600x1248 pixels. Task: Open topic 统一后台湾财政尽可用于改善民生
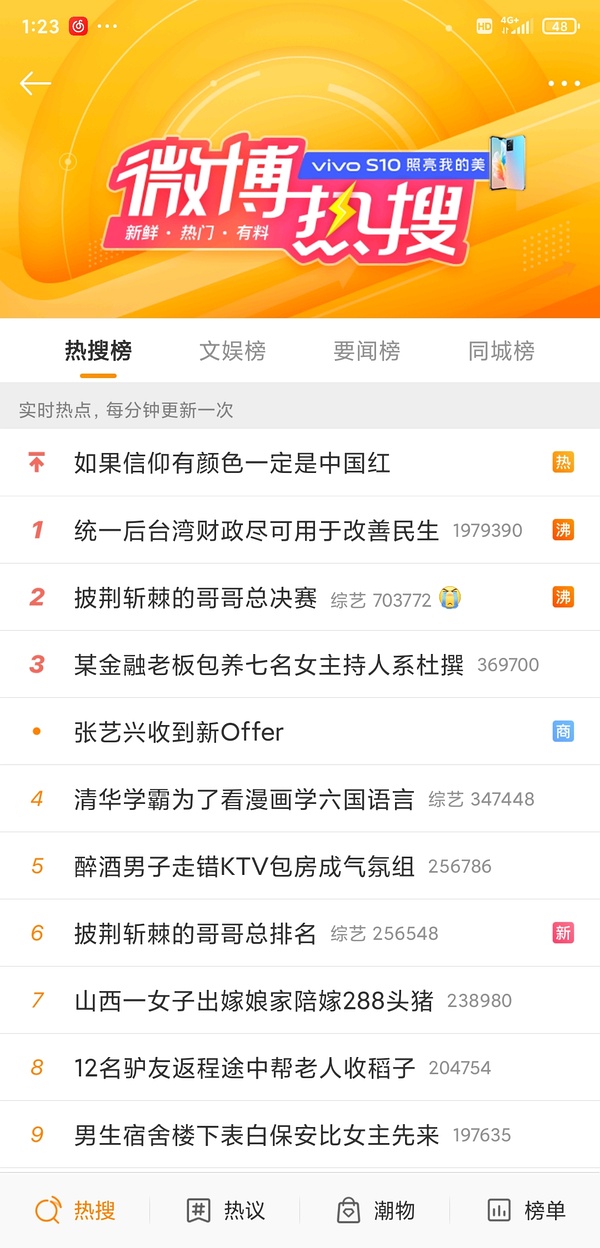257,530
